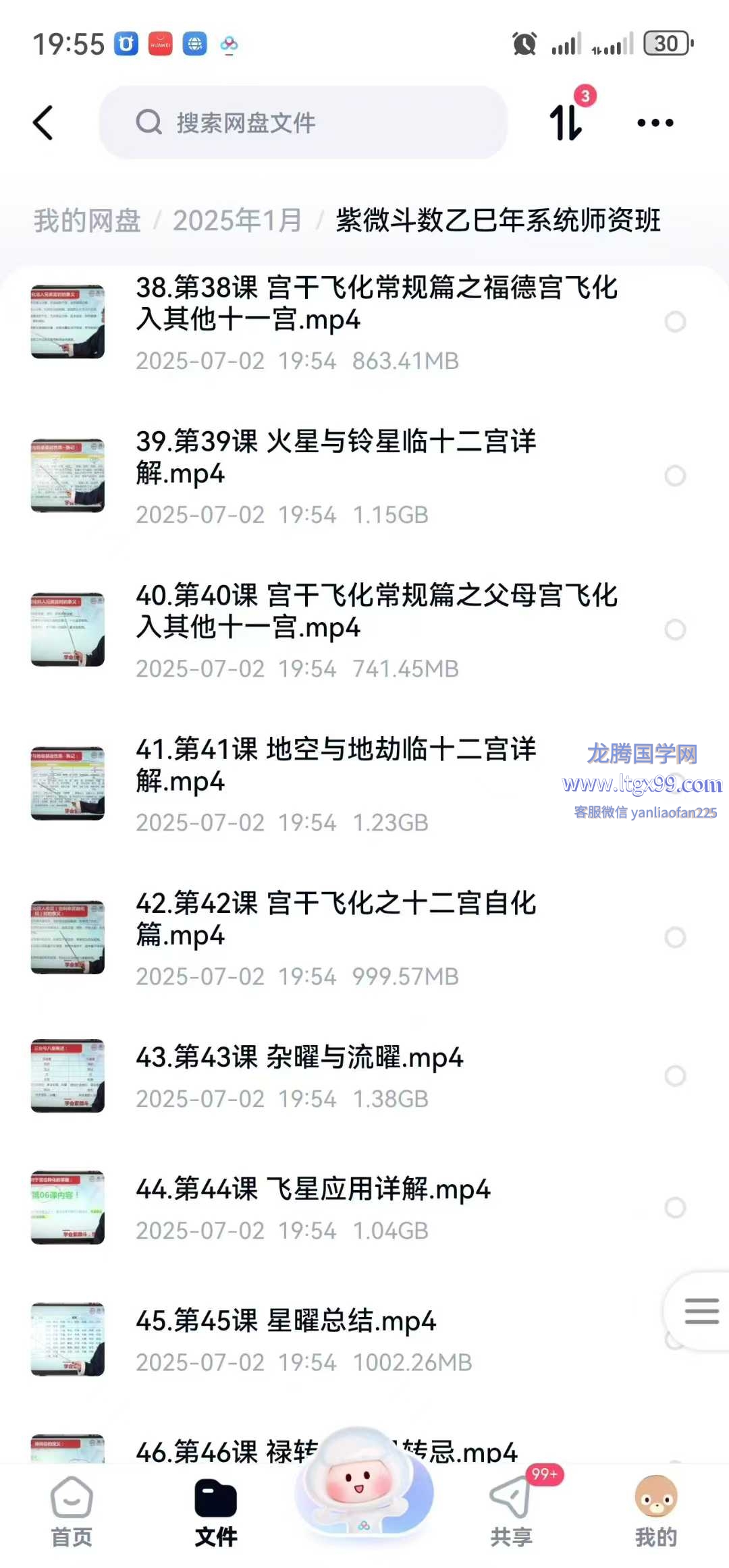
Task: Tap the 搜索网盘文件 search box
Action: 304,123
